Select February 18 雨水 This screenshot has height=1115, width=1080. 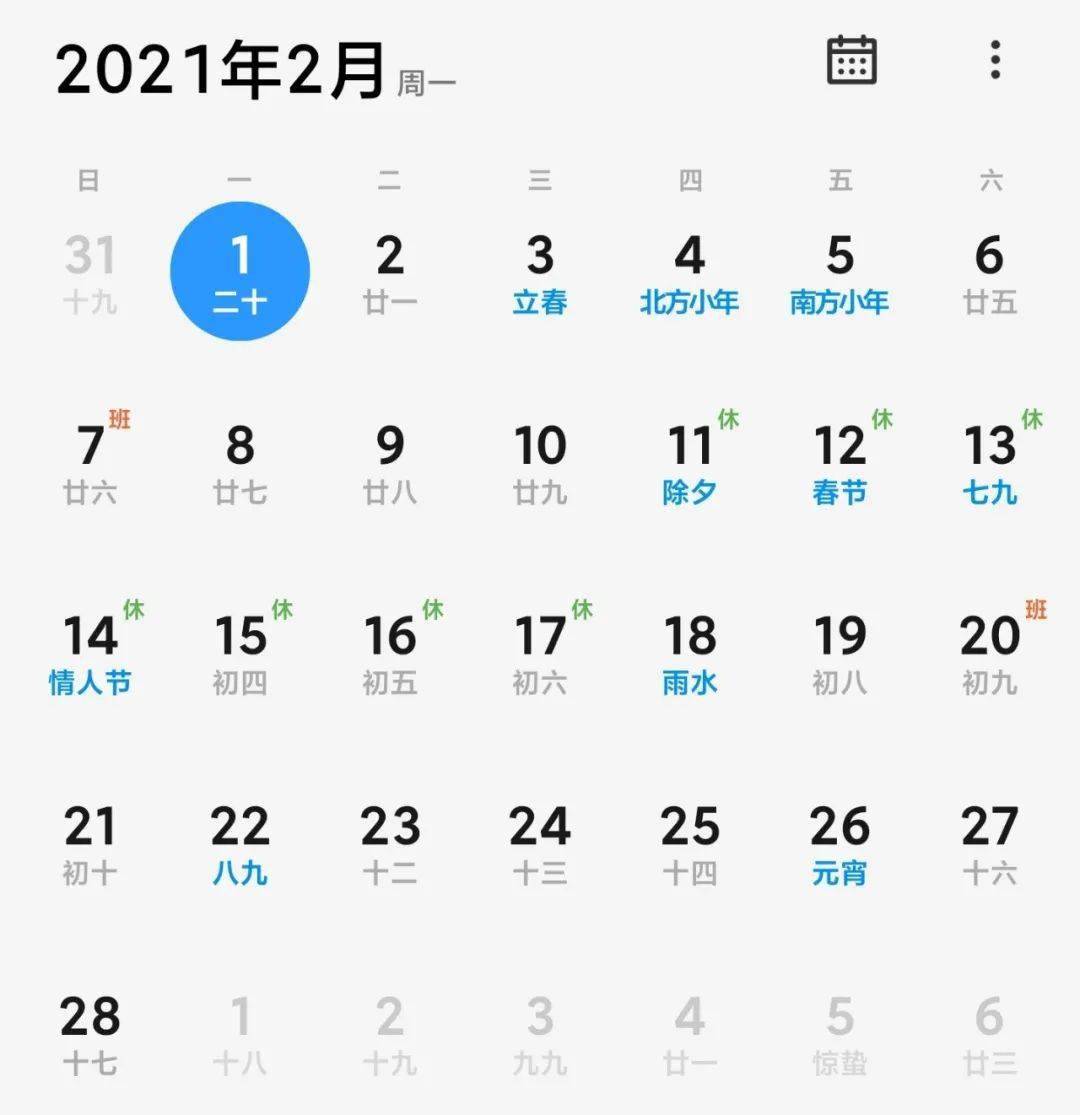[x=690, y=652]
